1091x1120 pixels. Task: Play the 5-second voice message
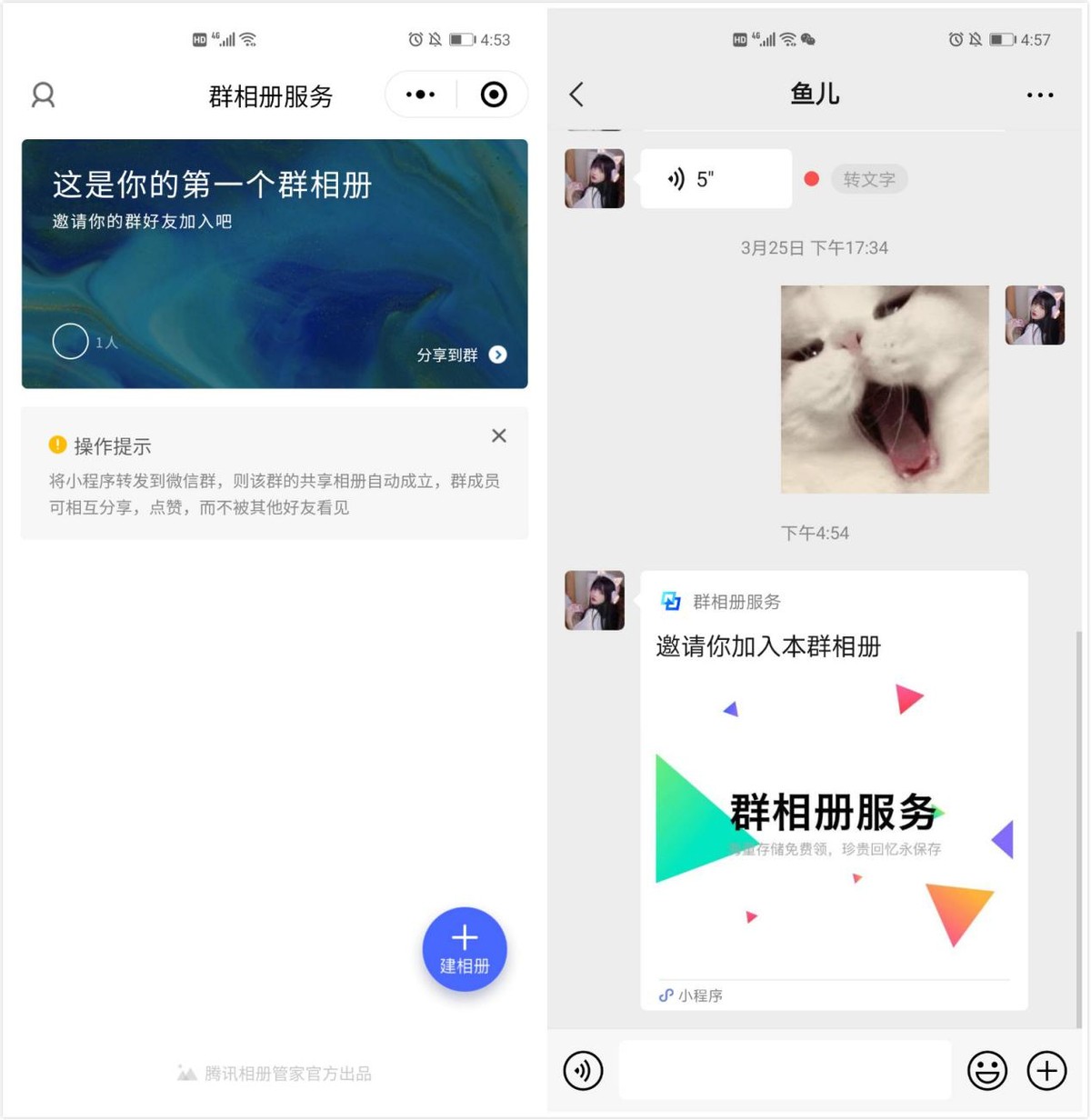(716, 179)
